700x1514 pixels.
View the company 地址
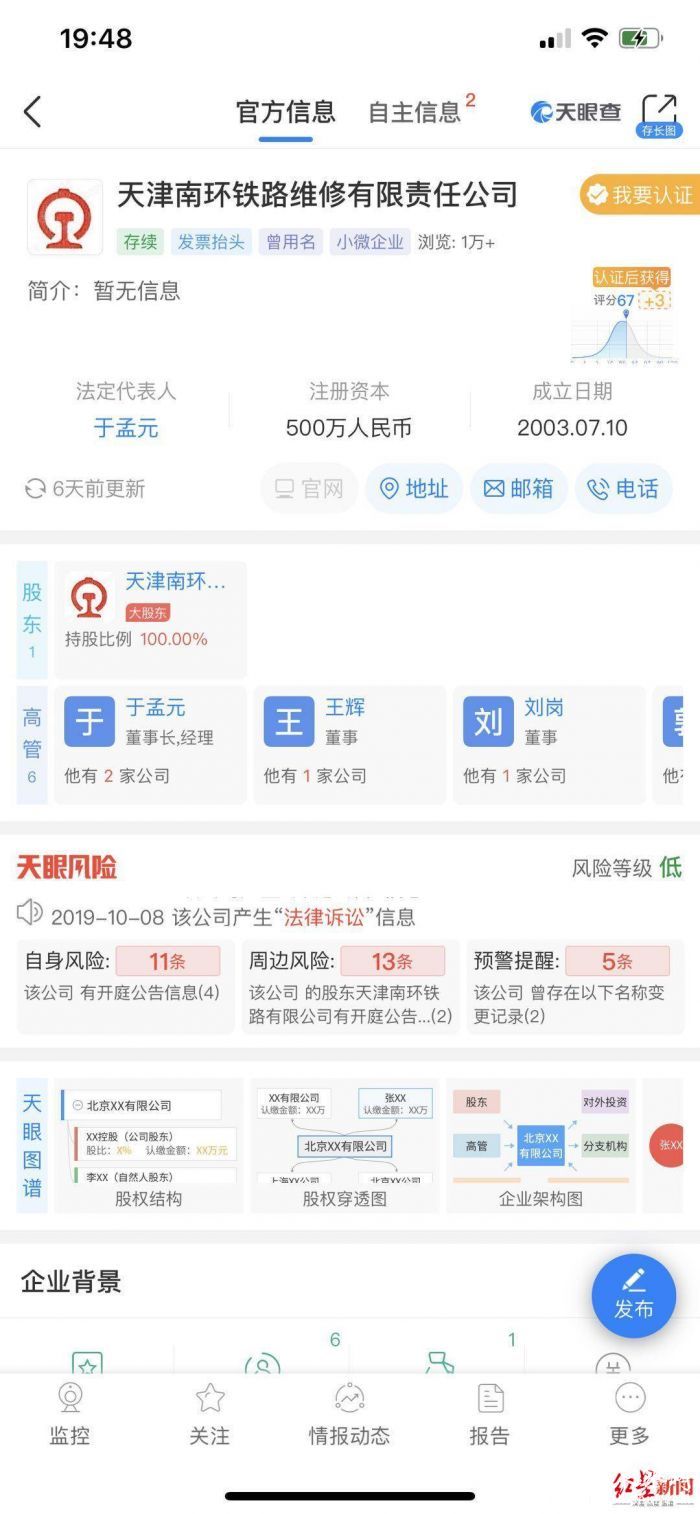[414, 489]
